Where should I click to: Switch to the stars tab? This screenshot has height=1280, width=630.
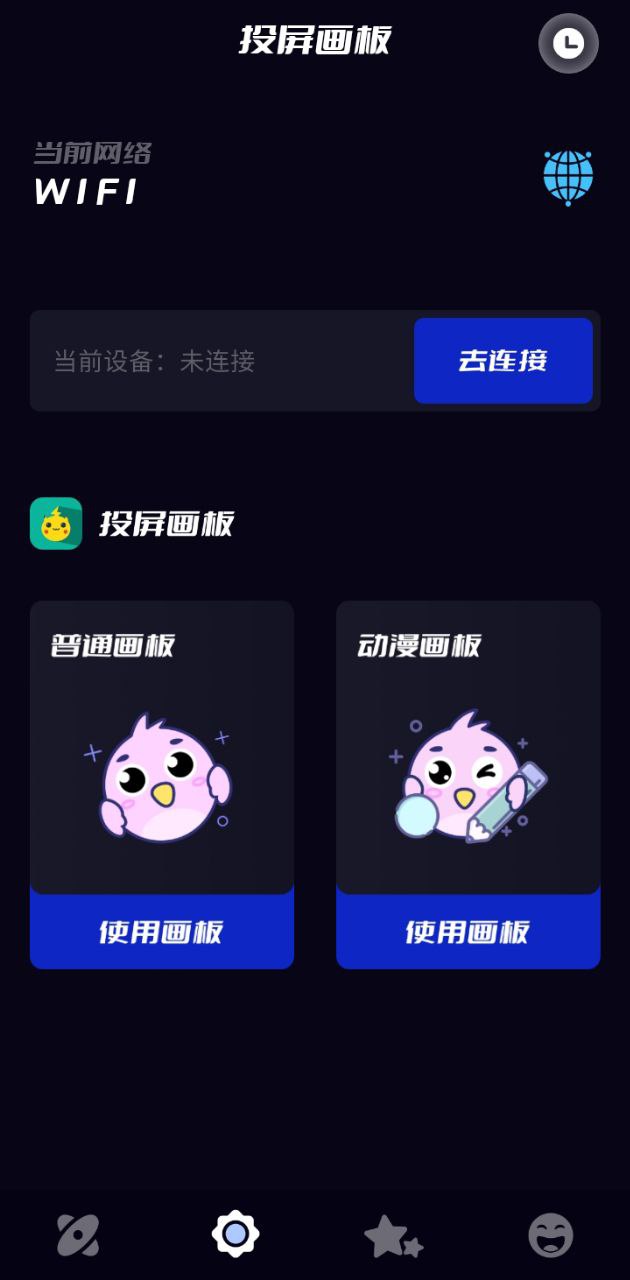393,1237
